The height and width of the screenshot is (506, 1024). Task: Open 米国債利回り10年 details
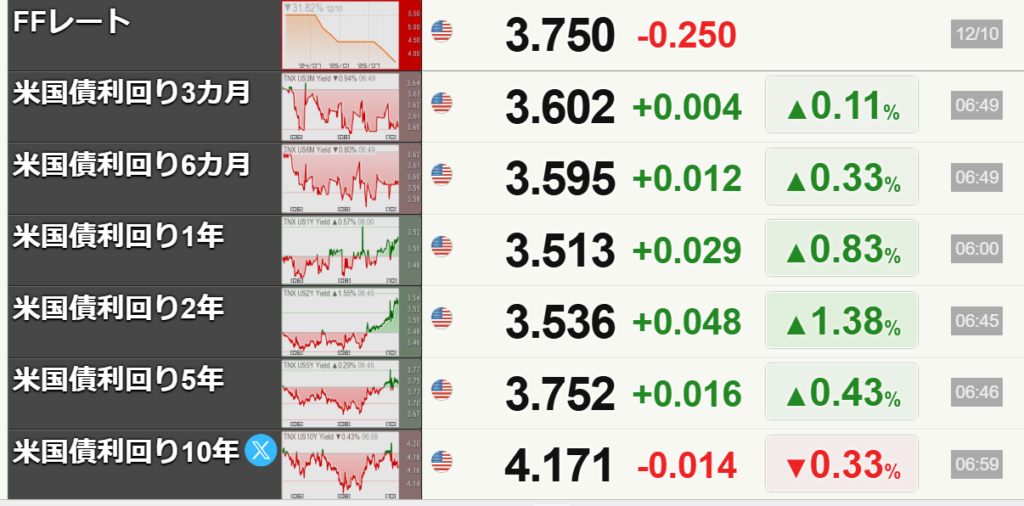[124, 451]
